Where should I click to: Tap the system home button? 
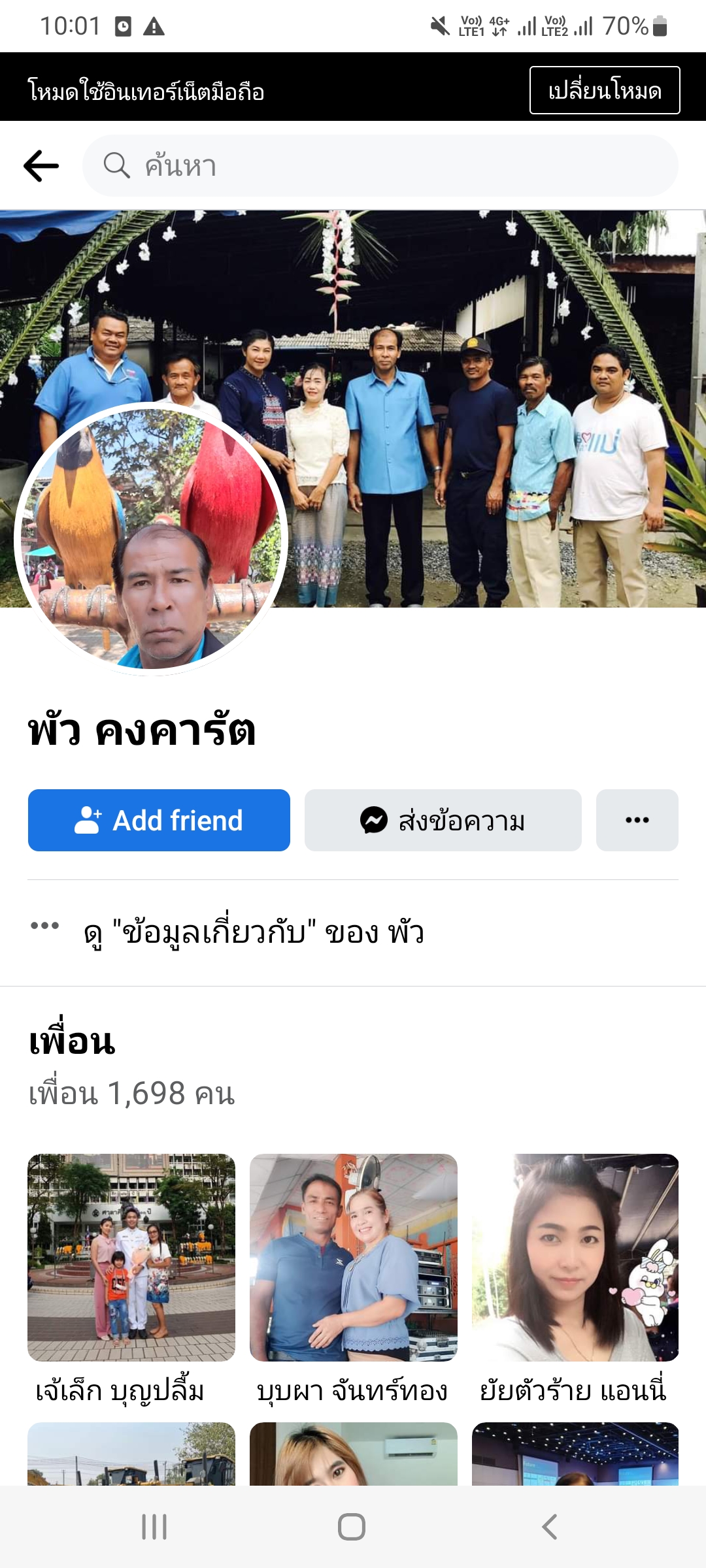coord(352,1527)
